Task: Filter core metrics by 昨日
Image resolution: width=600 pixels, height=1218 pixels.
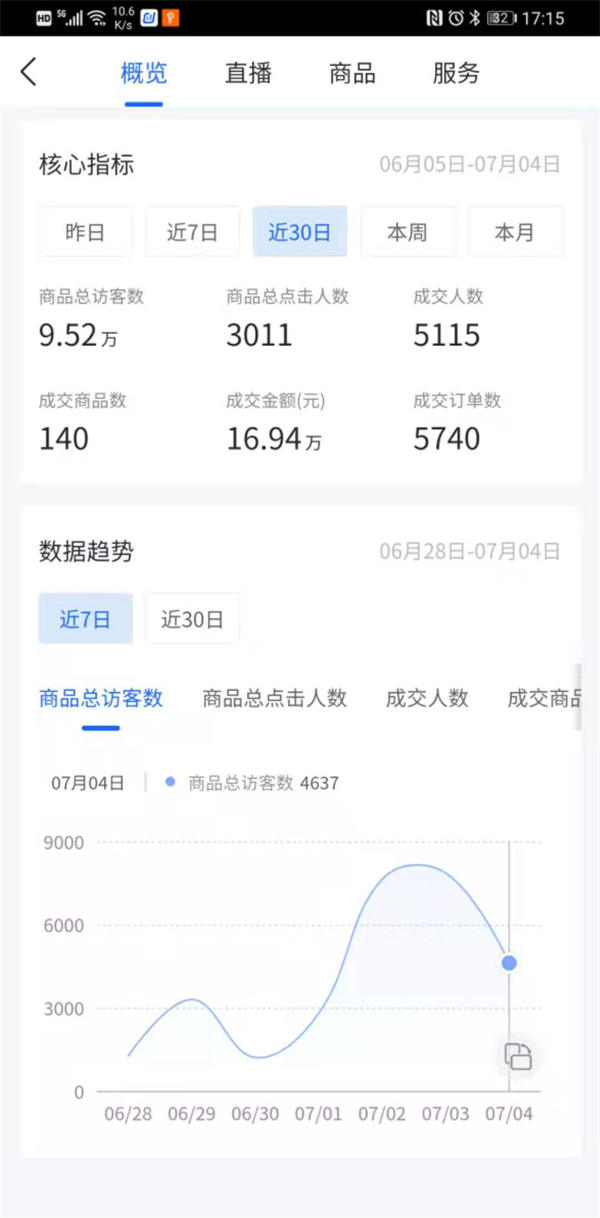Action: point(86,232)
